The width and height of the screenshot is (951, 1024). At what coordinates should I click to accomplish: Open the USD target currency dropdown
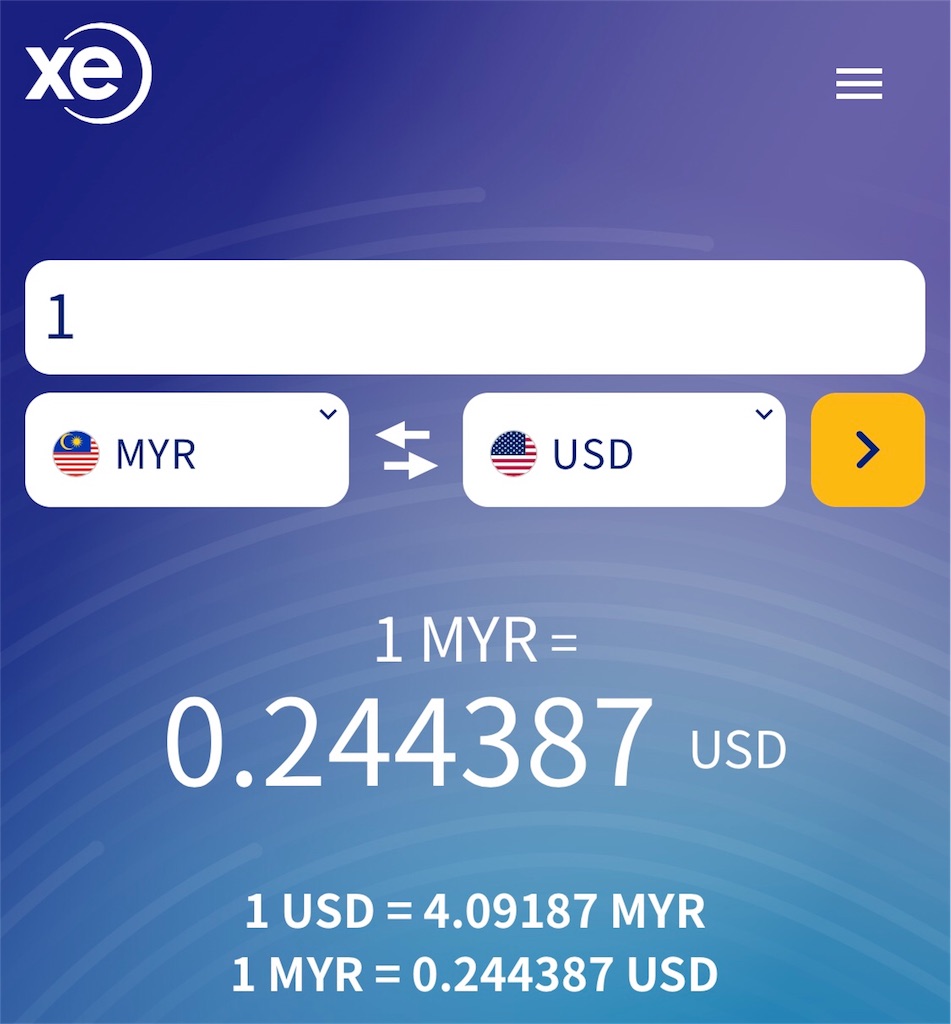[x=624, y=451]
